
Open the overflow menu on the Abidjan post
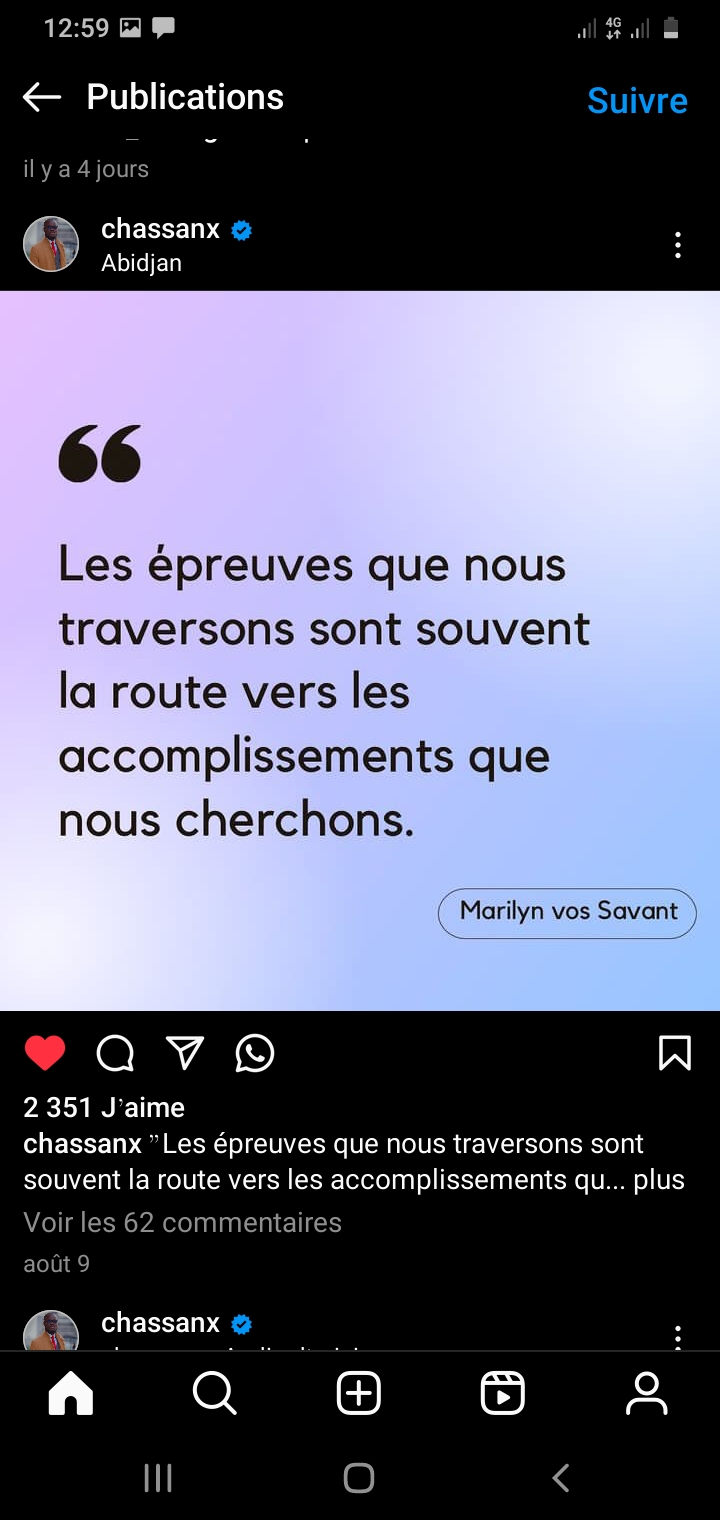pyautogui.click(x=678, y=245)
